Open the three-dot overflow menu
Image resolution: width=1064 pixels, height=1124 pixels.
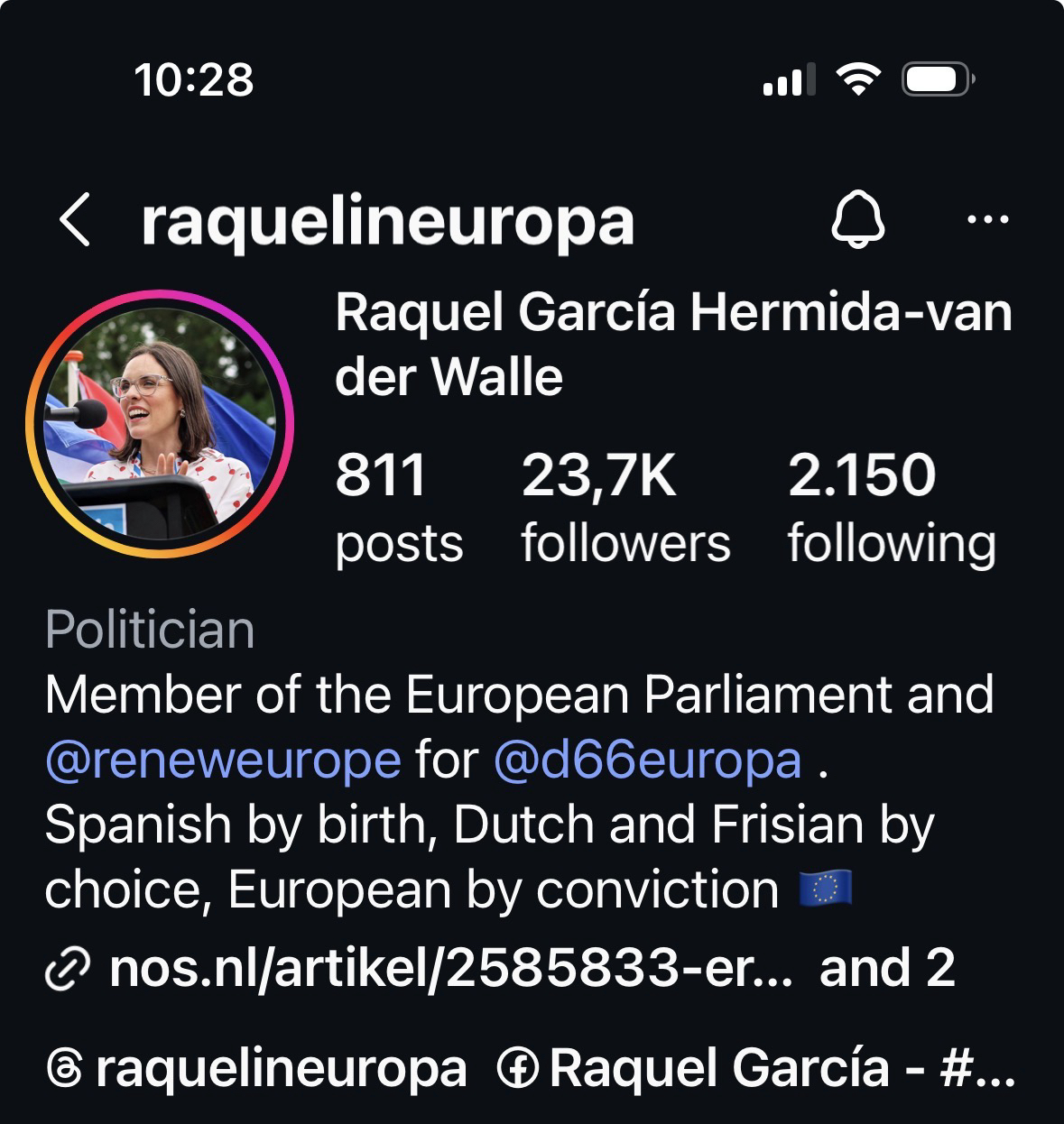pos(987,219)
